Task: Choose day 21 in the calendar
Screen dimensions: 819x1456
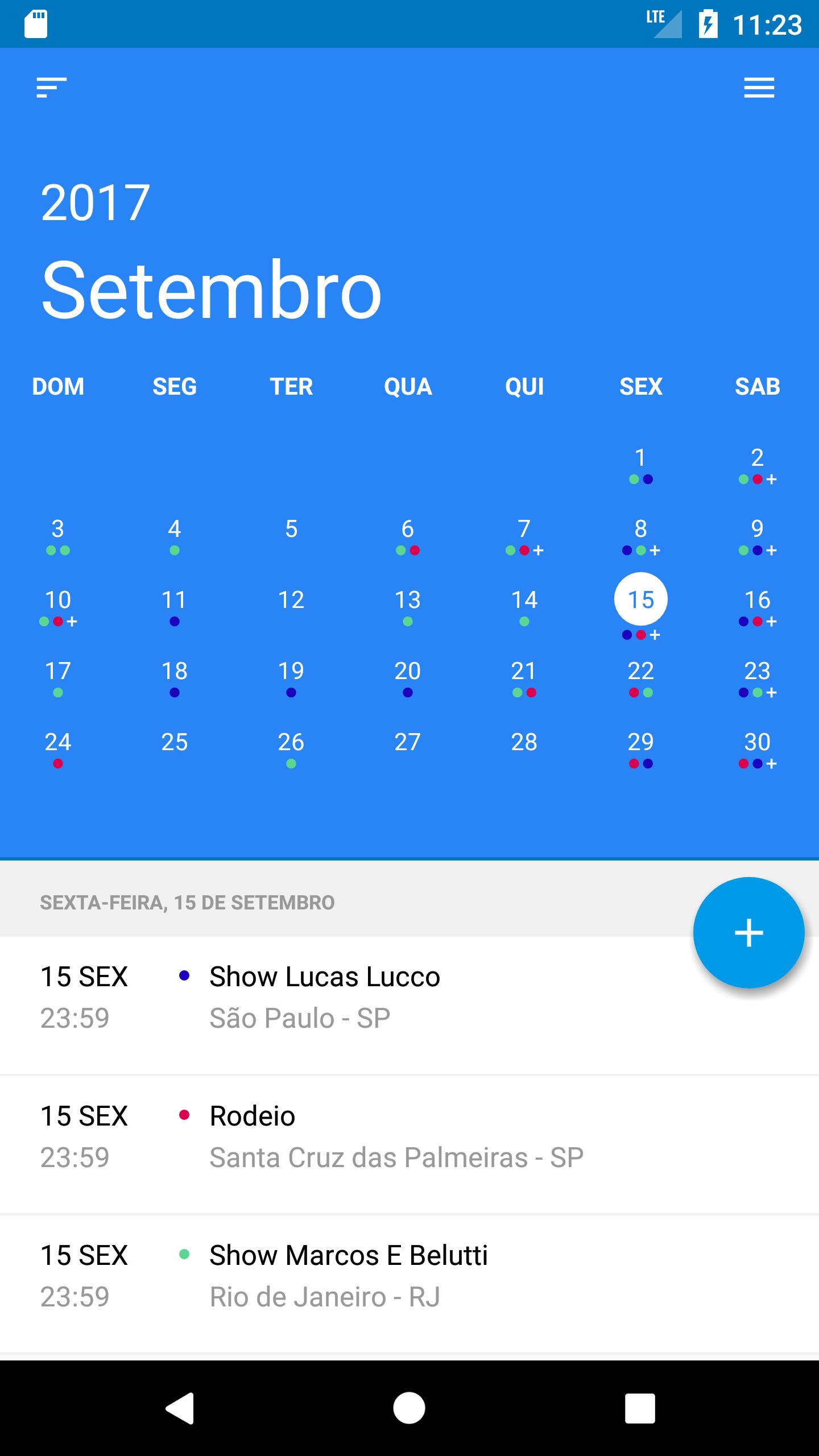Action: 524,672
